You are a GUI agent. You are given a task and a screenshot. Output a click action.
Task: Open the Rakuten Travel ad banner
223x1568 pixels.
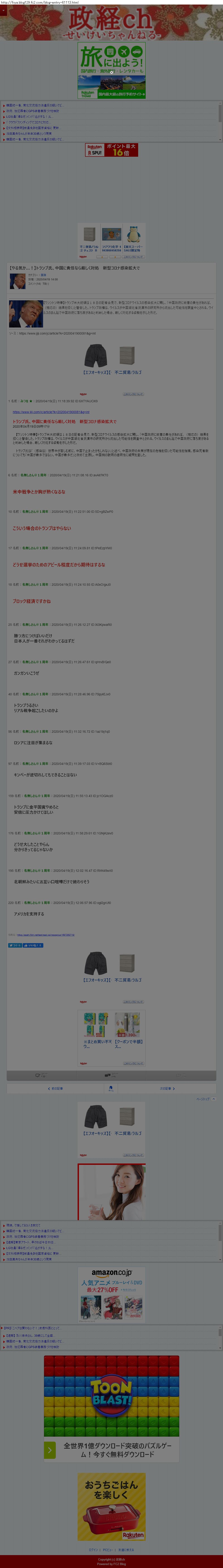click(x=112, y=71)
